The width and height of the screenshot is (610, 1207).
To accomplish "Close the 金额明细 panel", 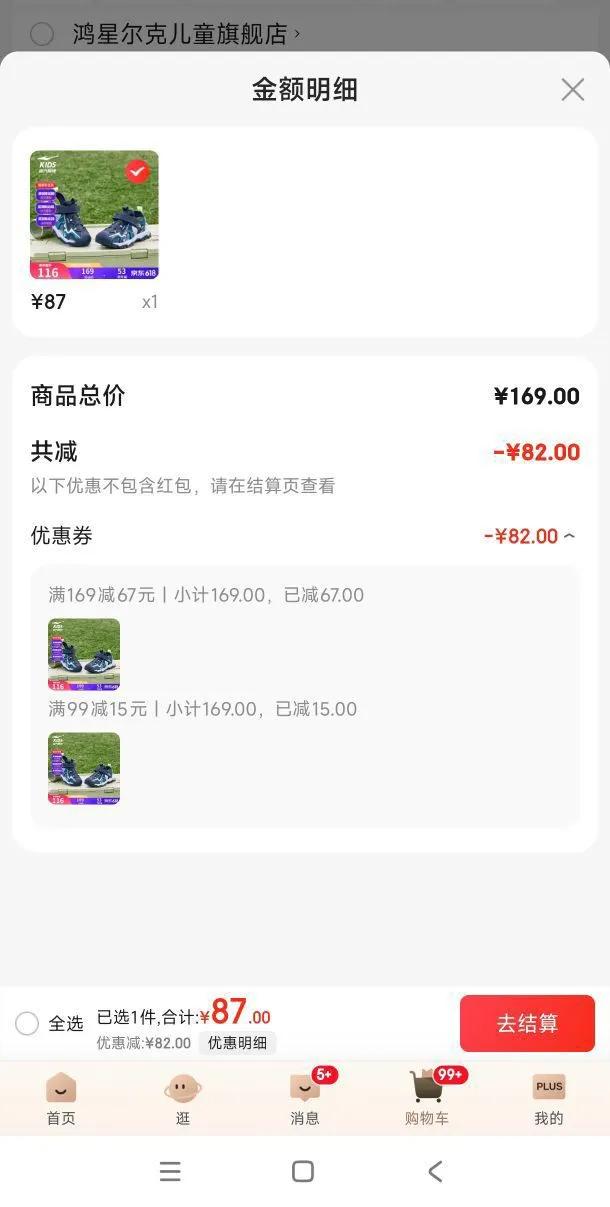I will 572,90.
